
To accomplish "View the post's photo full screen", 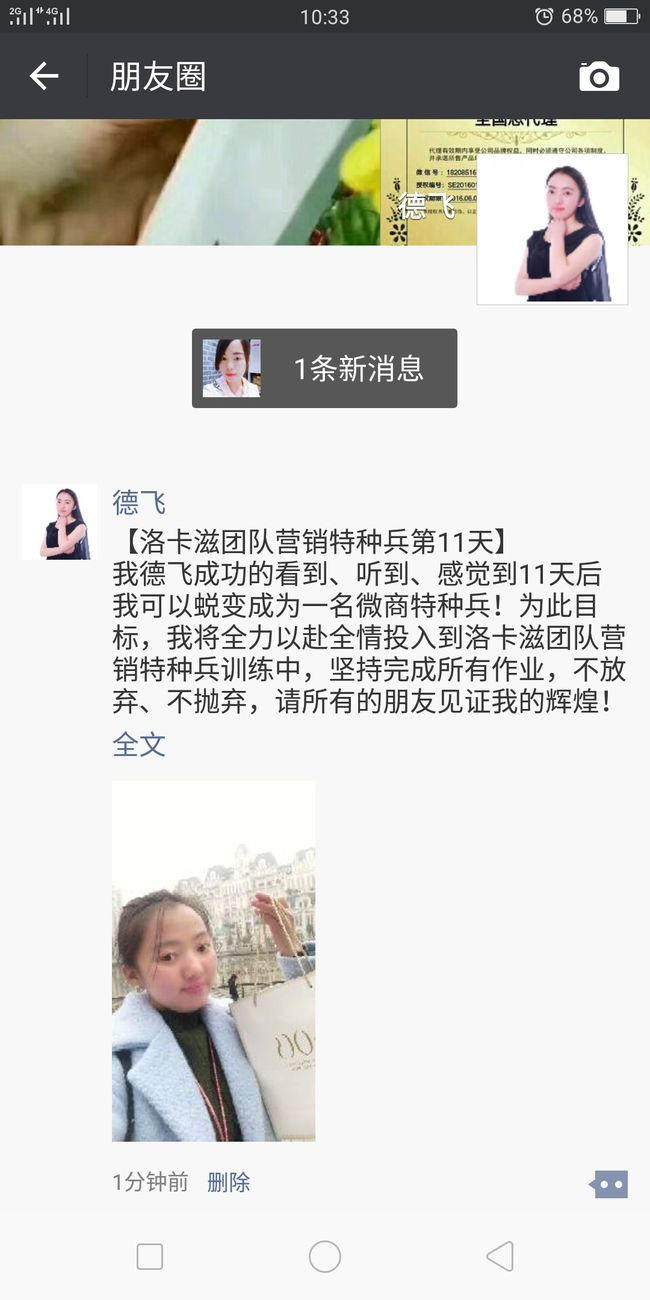I will 213,961.
